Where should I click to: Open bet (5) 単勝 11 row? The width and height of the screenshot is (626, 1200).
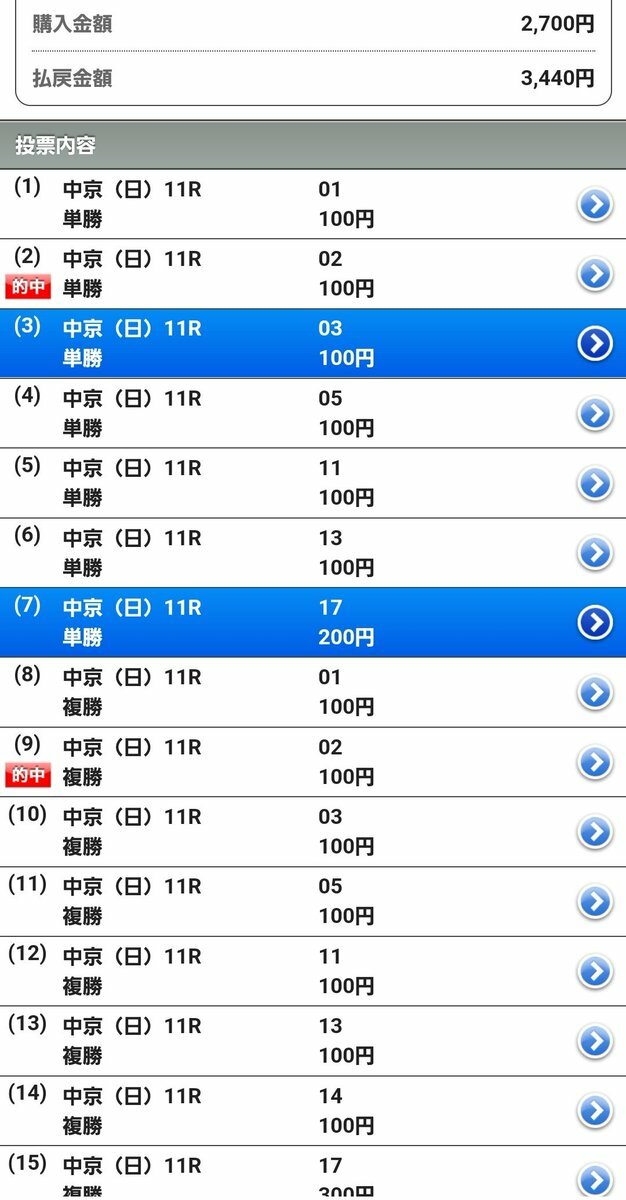(x=313, y=483)
